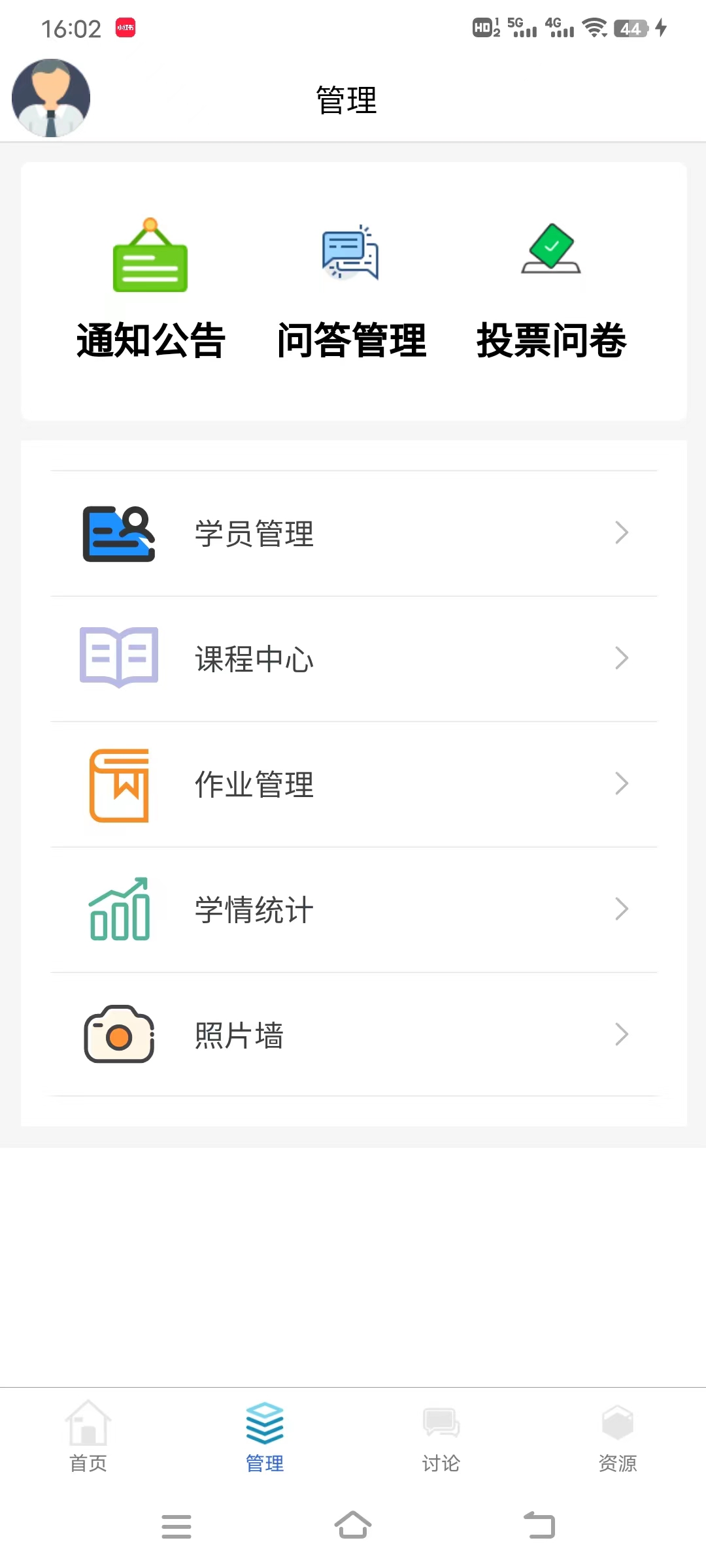Open the profile avatar
This screenshot has height=1568, width=706.
pyautogui.click(x=51, y=98)
